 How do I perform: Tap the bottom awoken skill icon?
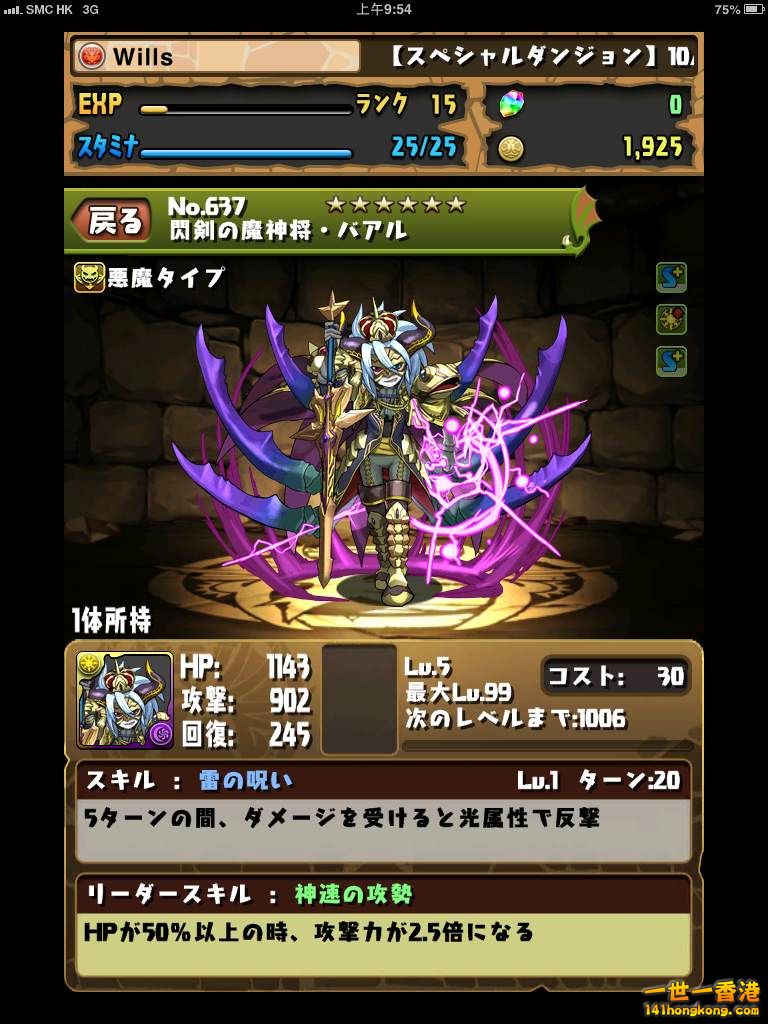(671, 360)
